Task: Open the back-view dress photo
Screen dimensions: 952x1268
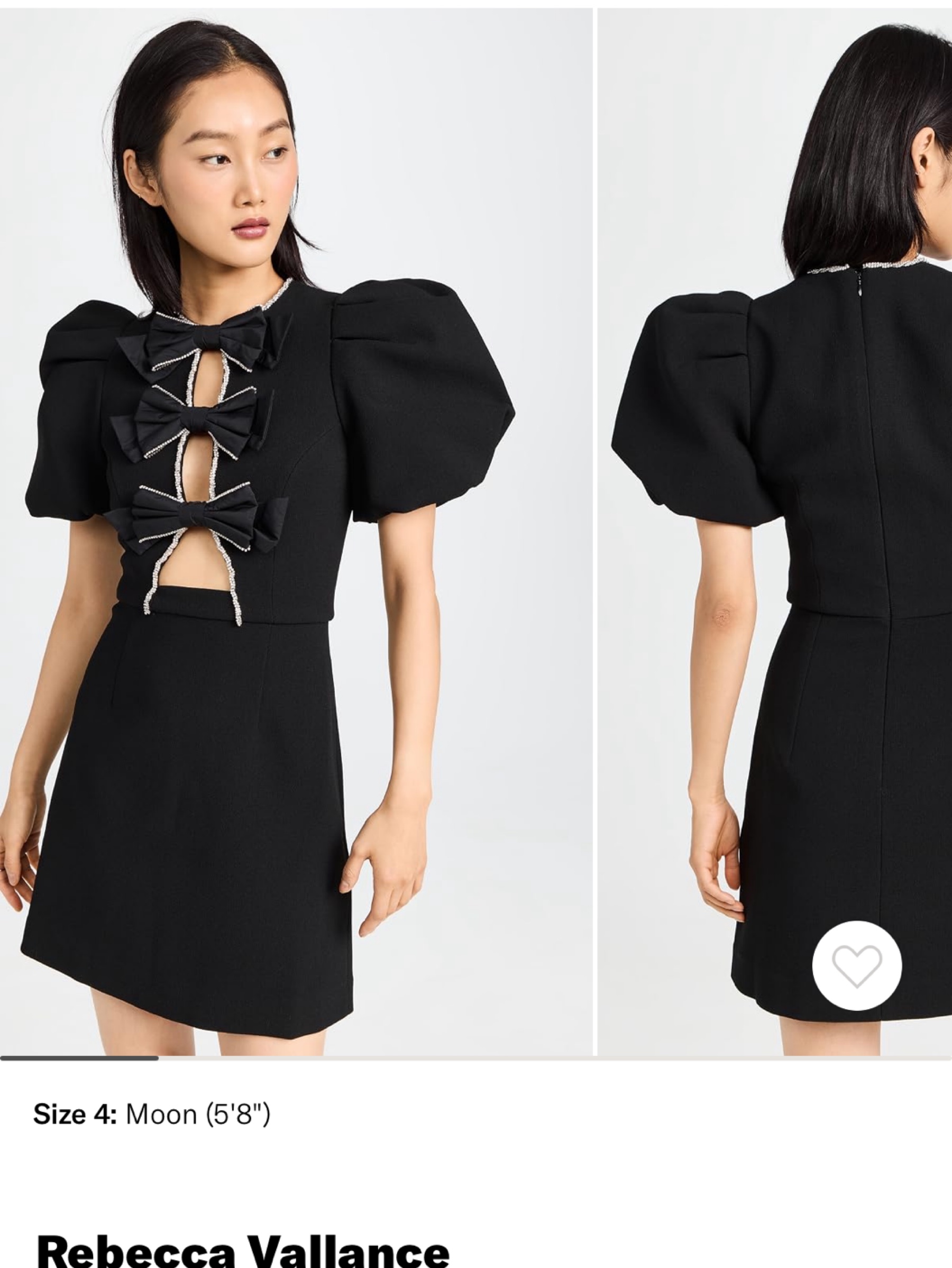Action: [775, 532]
